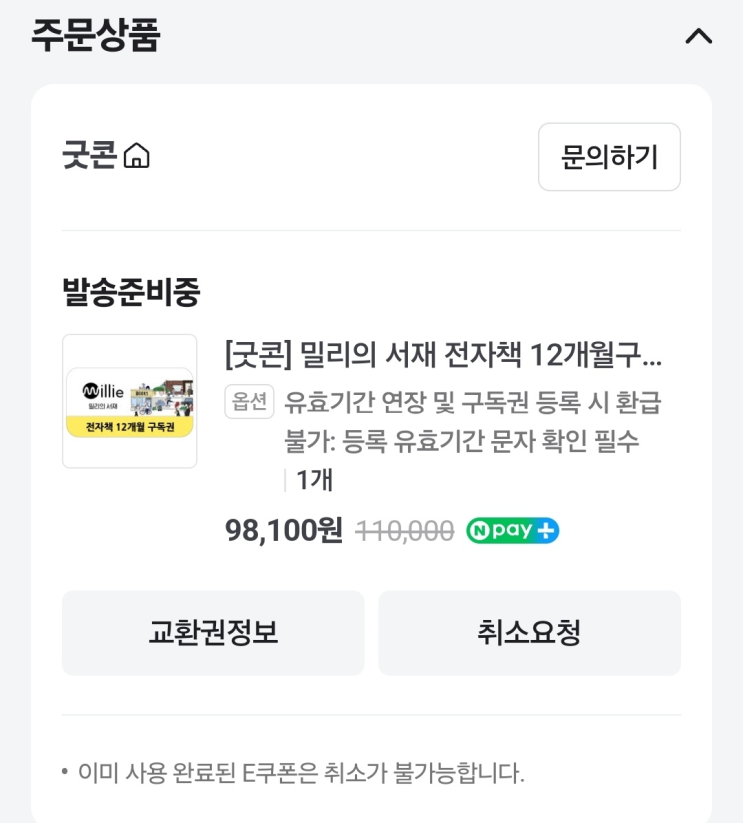This screenshot has width=743, height=823.
Task: Tap the 문의하기 button
Action: click(609, 157)
